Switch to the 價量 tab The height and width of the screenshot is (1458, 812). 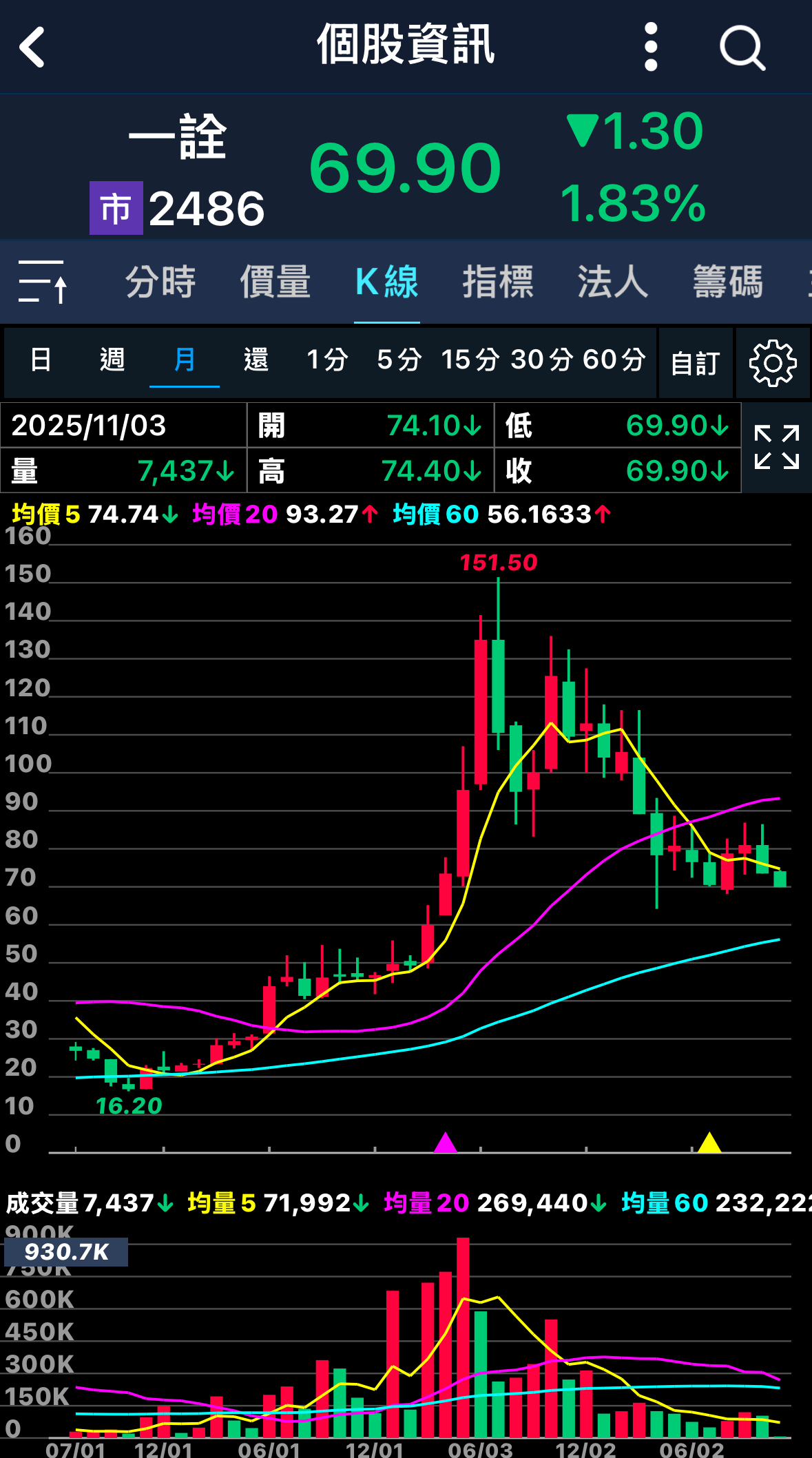pos(275,282)
